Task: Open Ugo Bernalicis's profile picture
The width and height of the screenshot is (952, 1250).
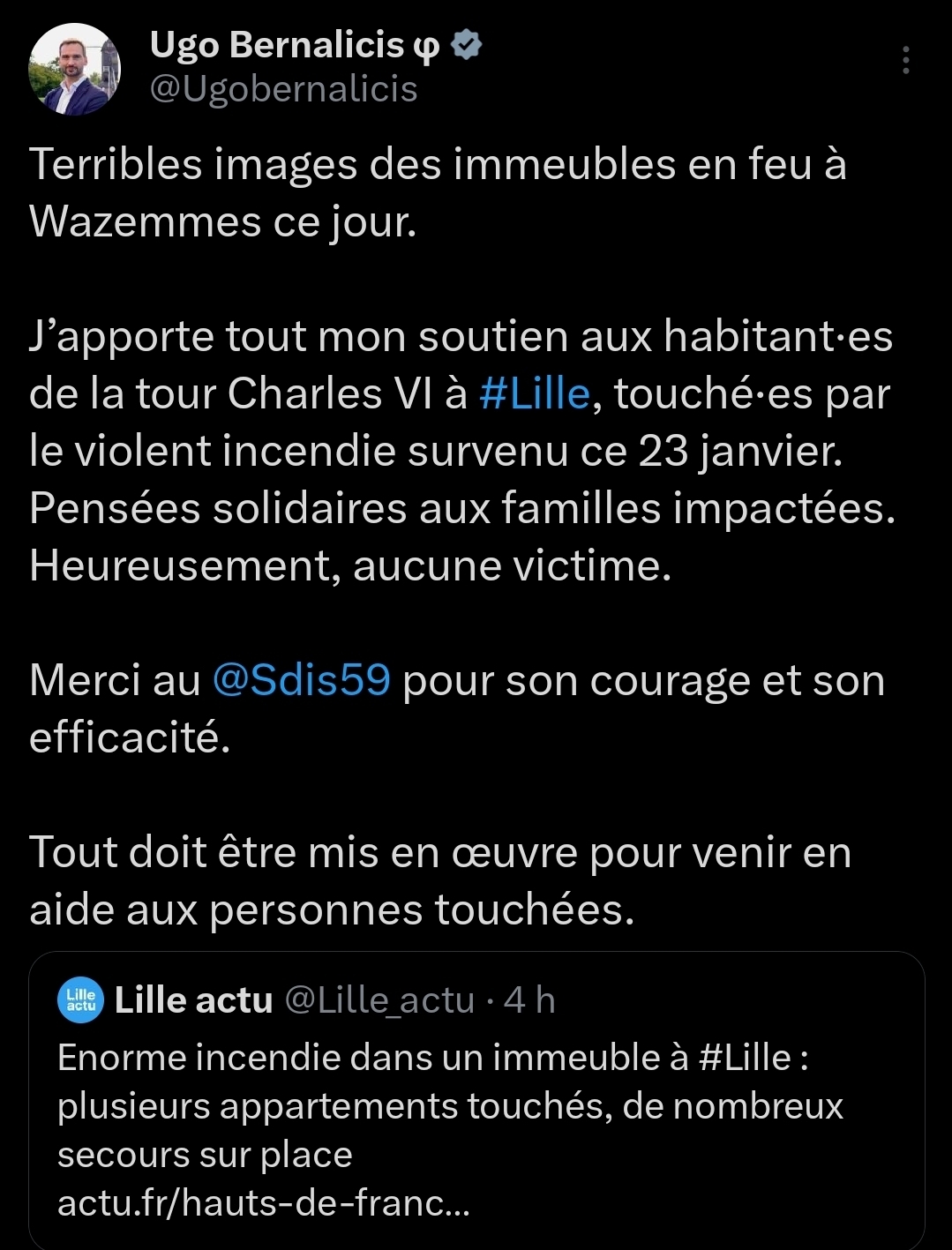Action: pos(74,70)
